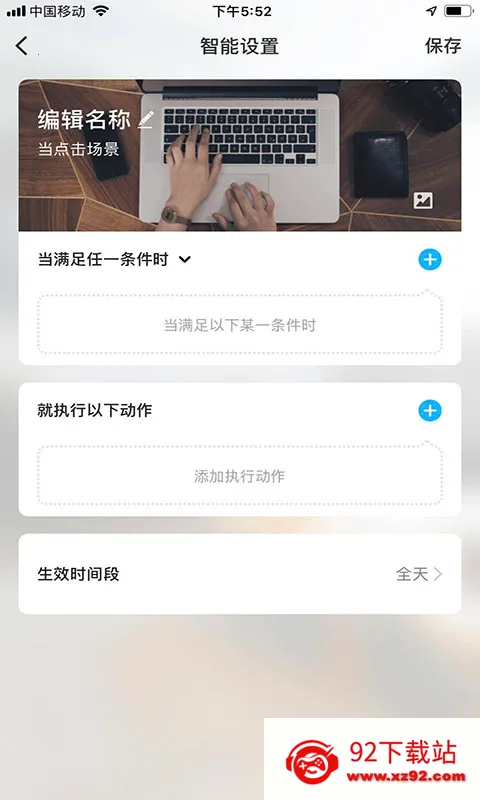
Task: Add a condition with the plus button
Action: tap(430, 260)
